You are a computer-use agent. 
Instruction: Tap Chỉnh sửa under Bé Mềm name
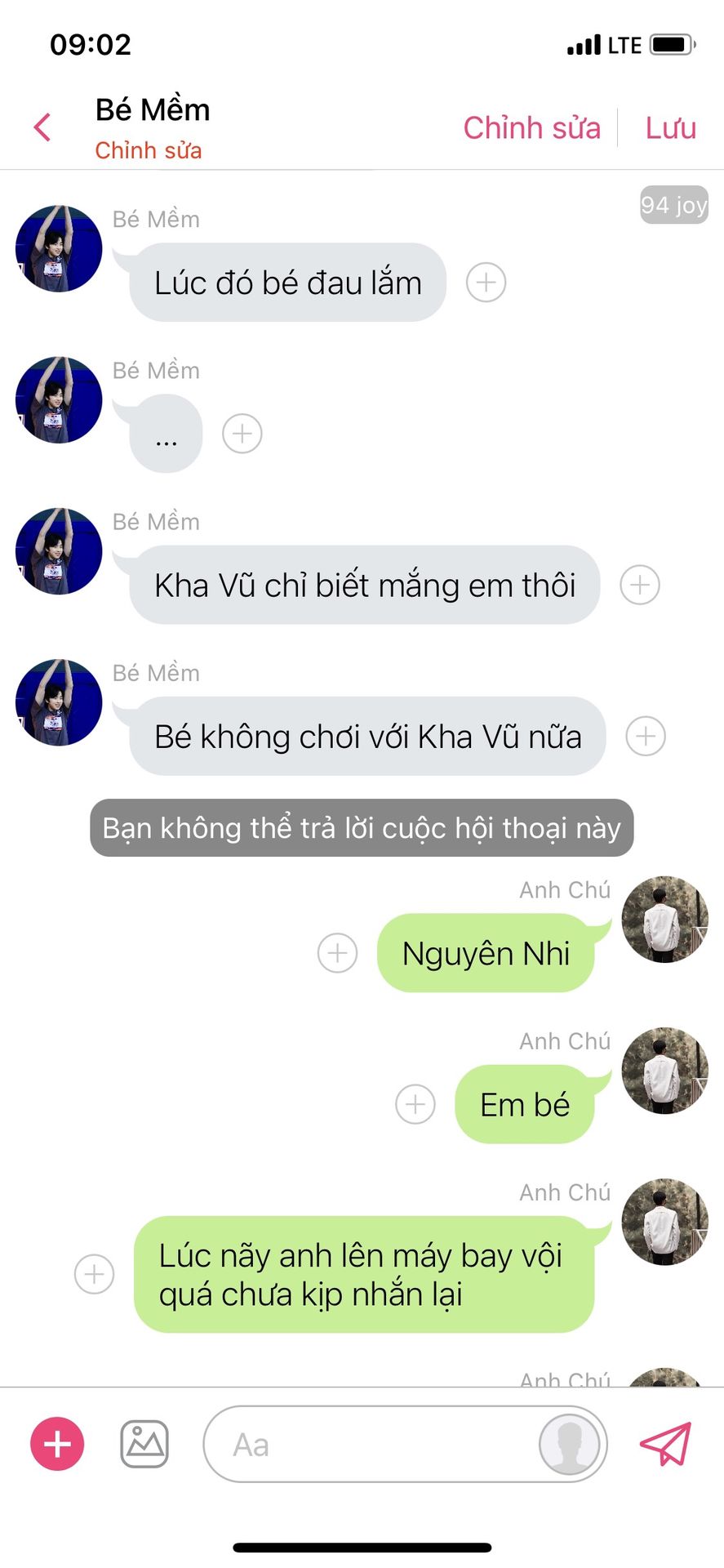click(x=148, y=150)
